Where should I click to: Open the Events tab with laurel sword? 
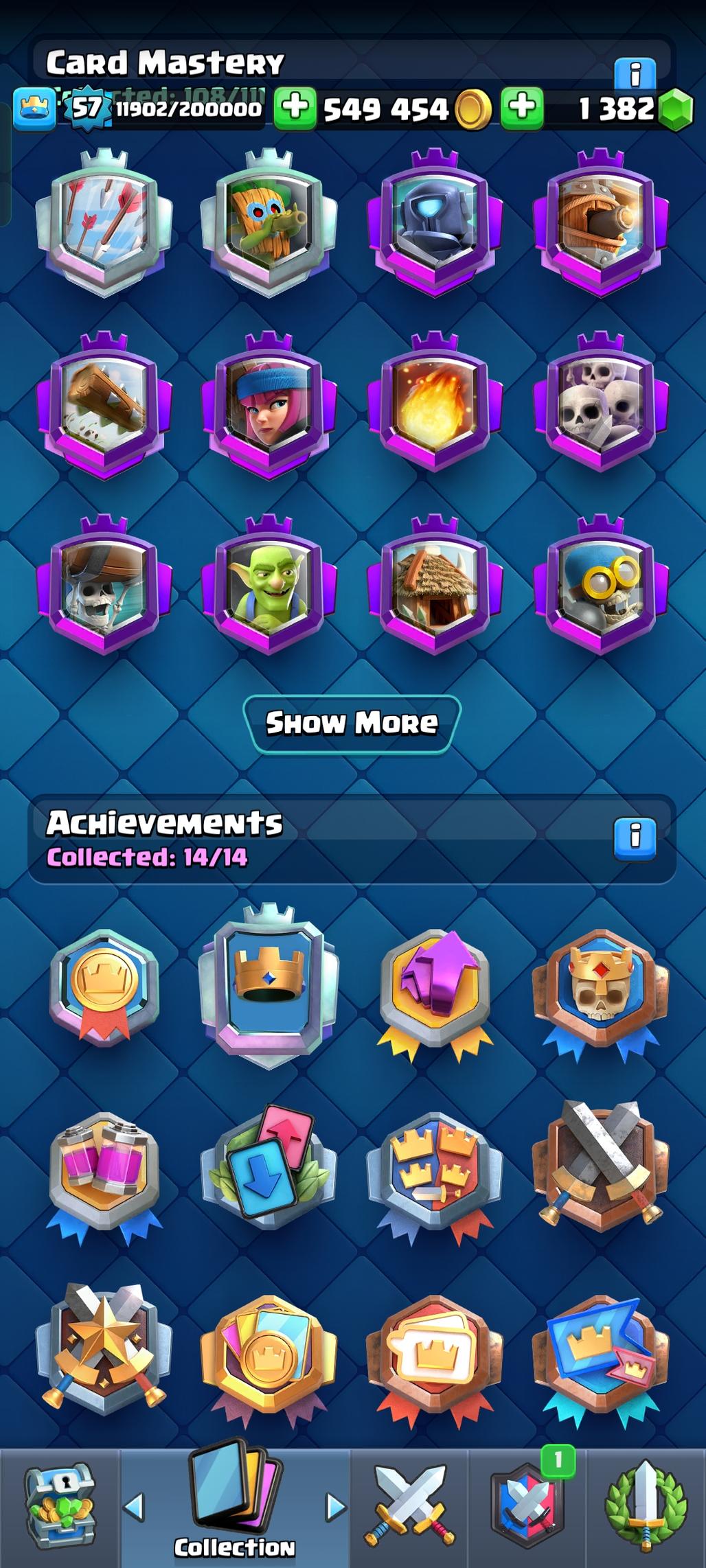click(x=646, y=1506)
